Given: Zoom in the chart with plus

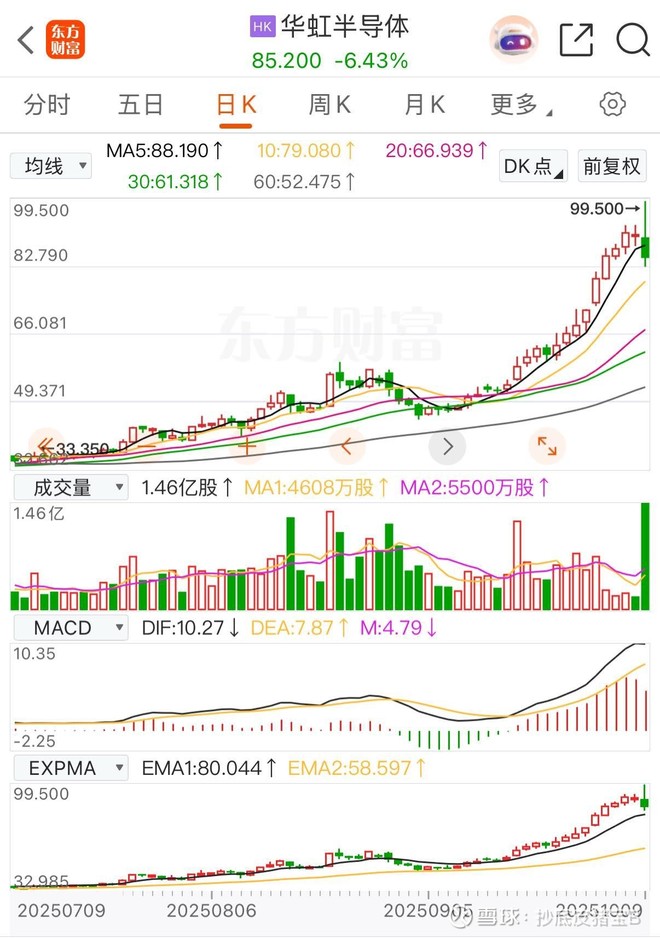Looking at the screenshot, I should [247, 446].
